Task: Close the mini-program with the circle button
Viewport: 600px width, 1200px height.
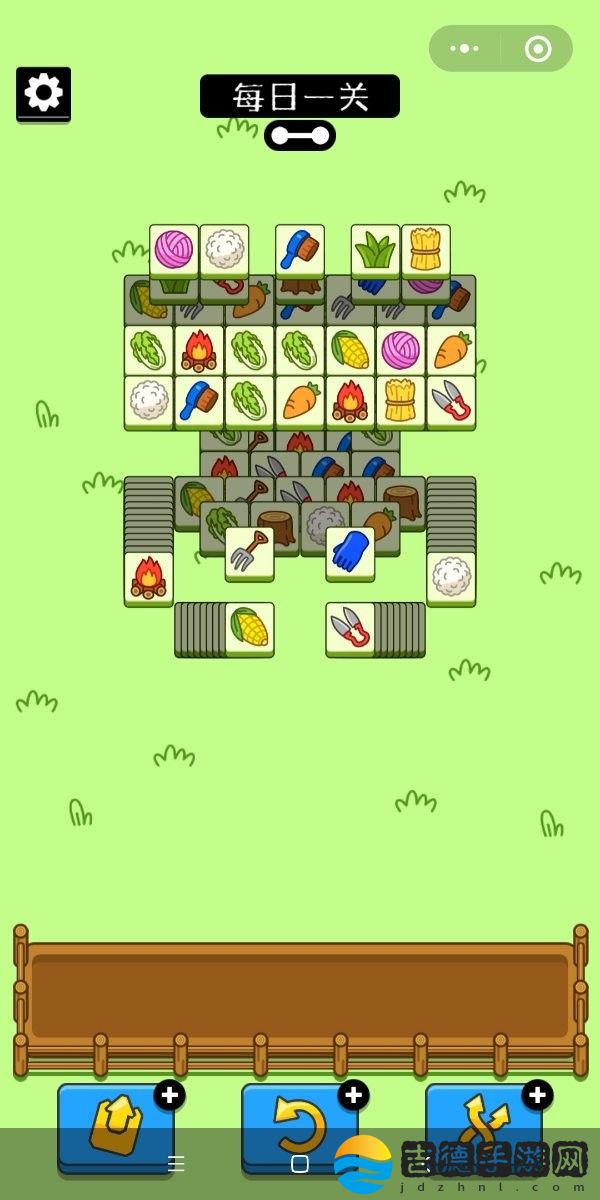Action: click(x=538, y=49)
